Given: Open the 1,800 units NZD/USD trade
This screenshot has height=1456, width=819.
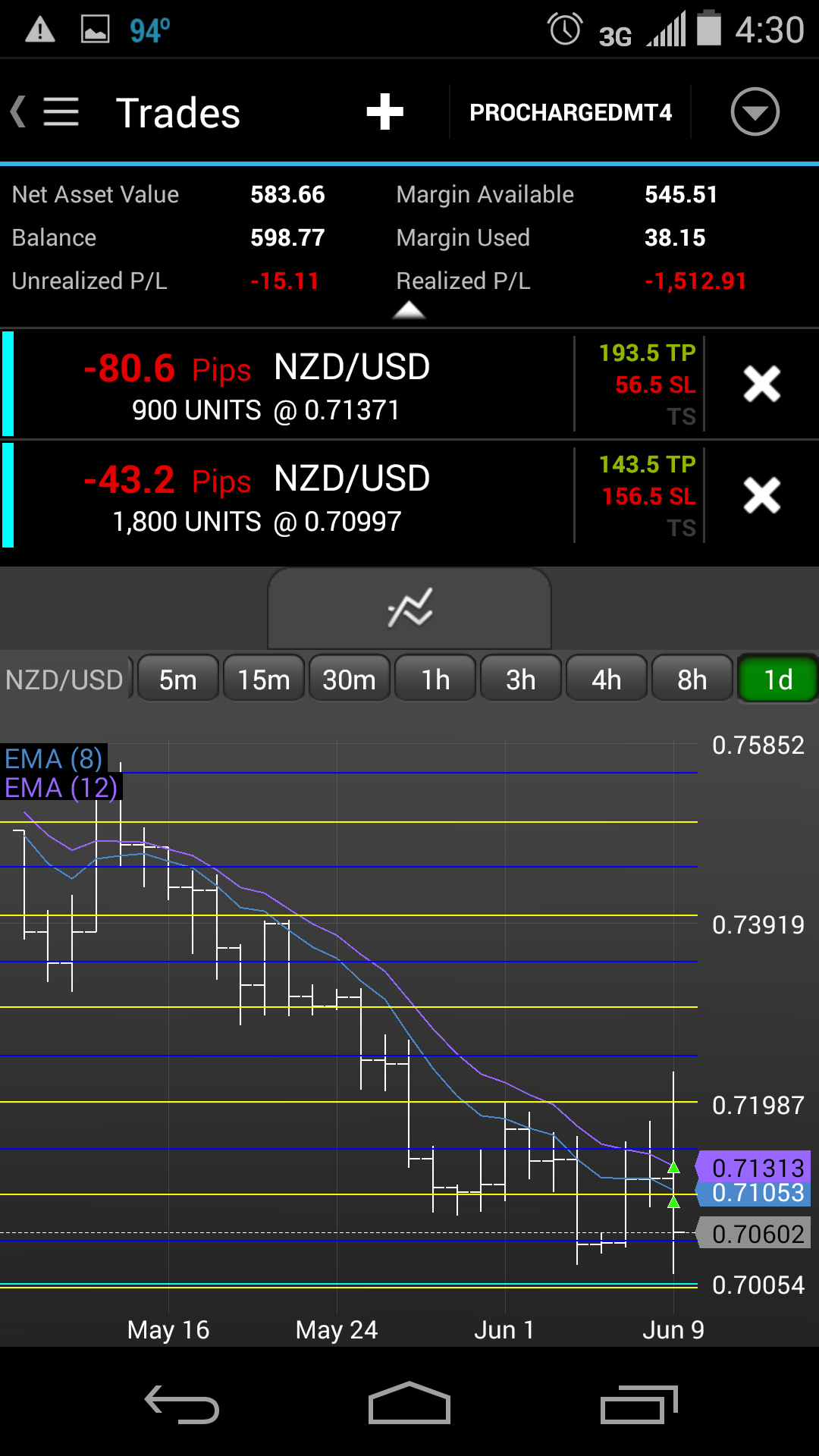Looking at the screenshot, I should tap(288, 496).
